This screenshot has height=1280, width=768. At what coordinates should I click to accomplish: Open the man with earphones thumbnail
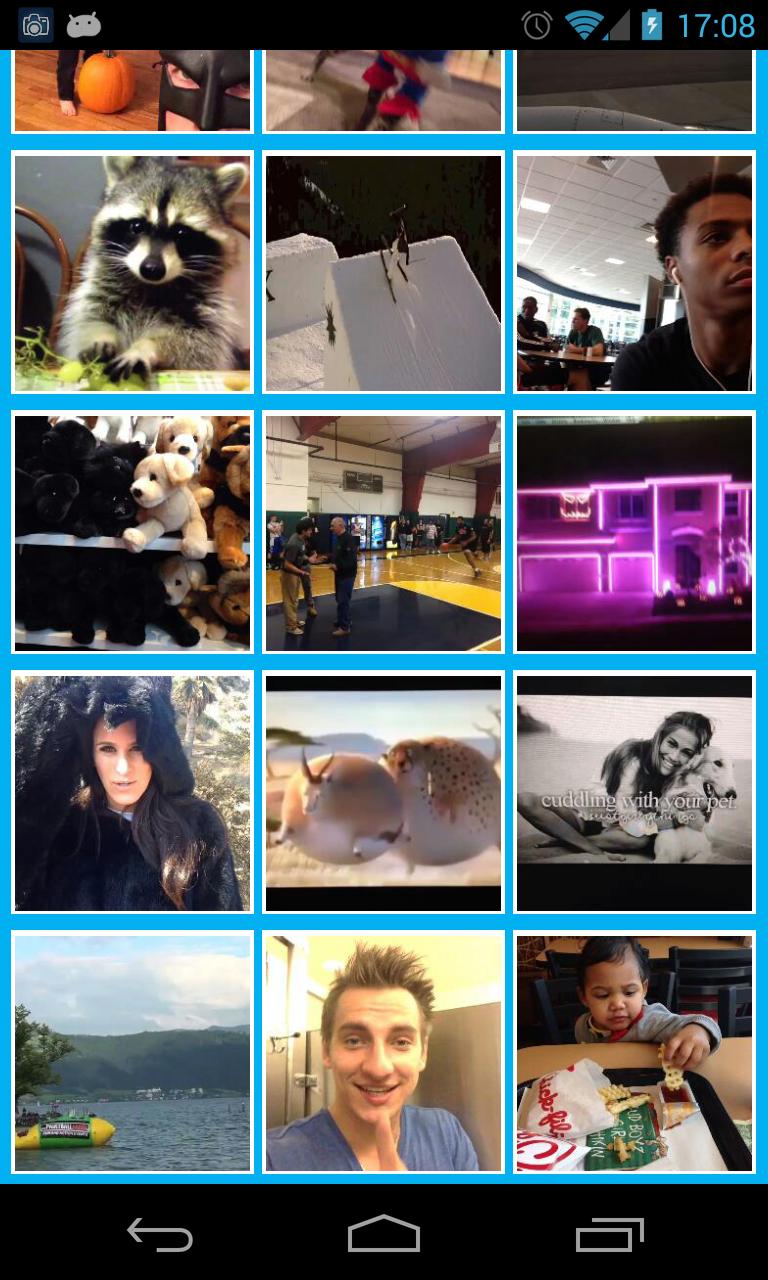click(634, 272)
